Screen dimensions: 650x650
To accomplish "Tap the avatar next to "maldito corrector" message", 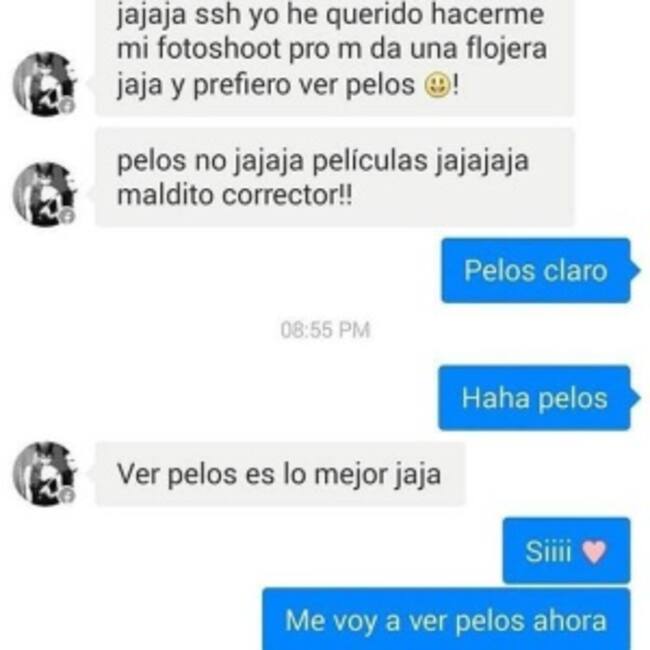I will [x=45, y=193].
